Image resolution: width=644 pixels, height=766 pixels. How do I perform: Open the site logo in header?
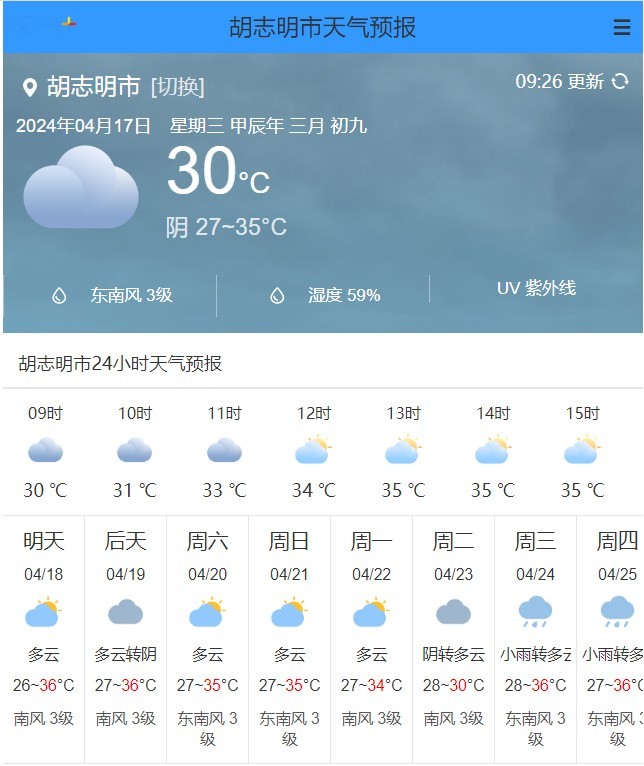(68, 23)
